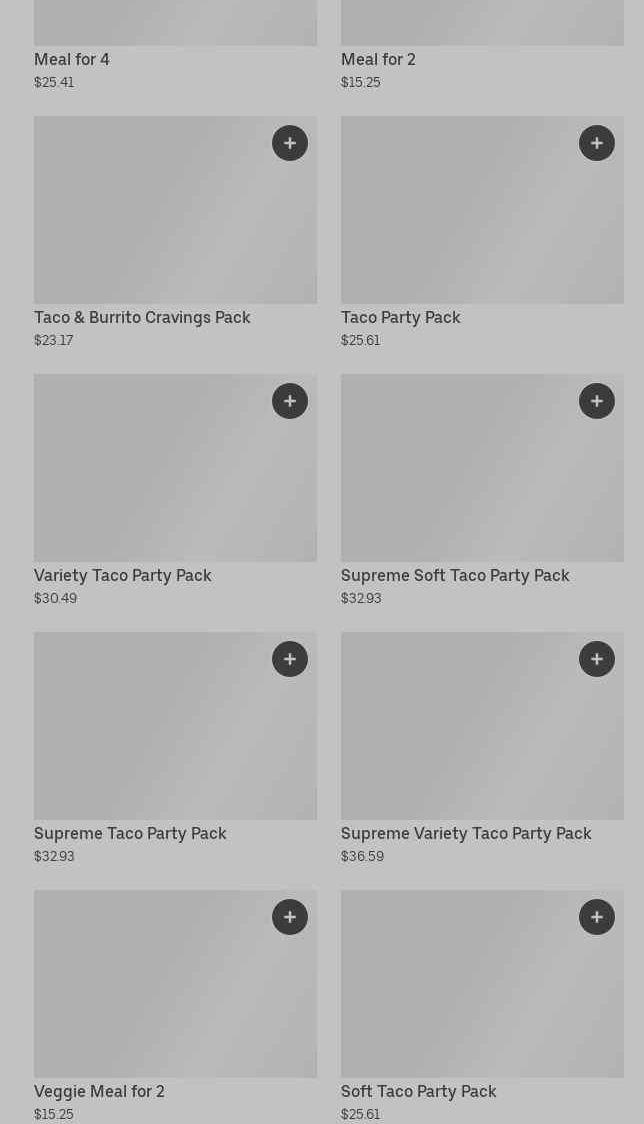Viewport: 644px width, 1124px height.
Task: Select the Supreme Taco Party Pack tile
Action: [150, 740]
